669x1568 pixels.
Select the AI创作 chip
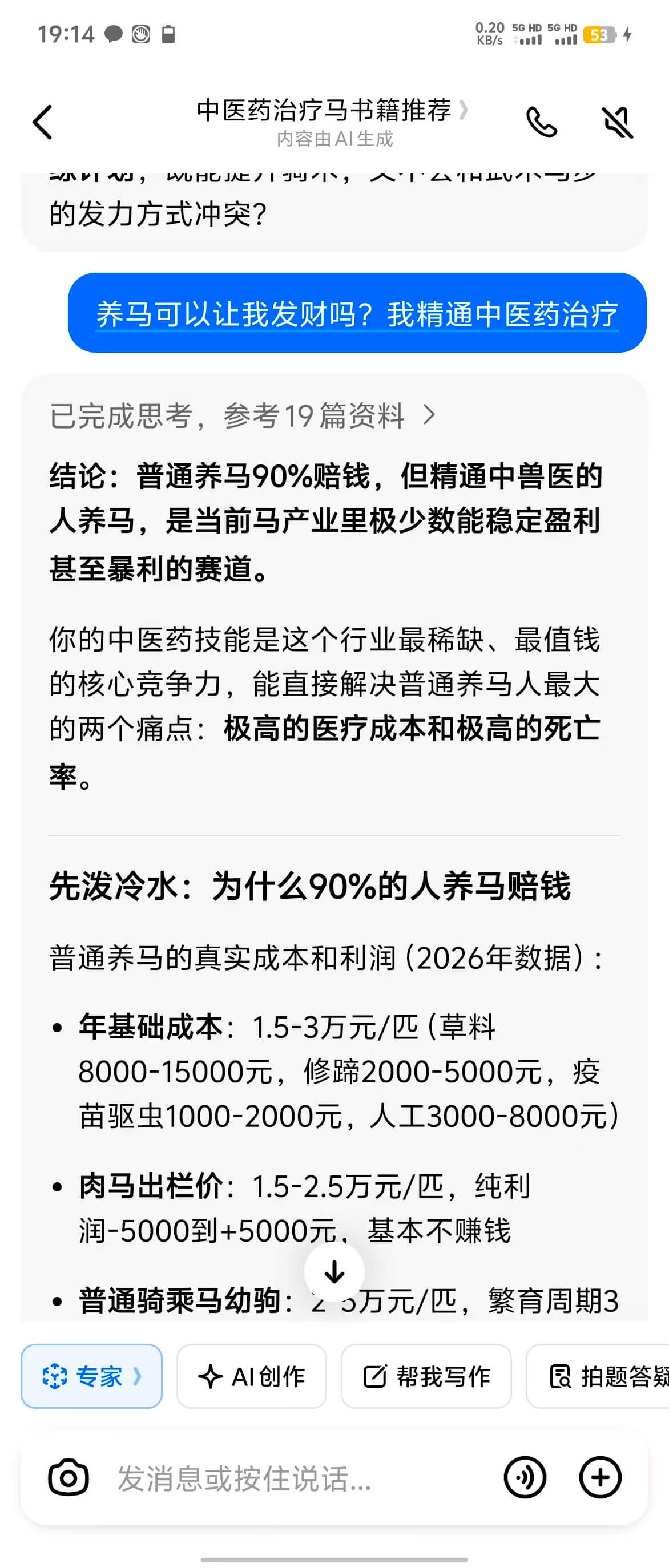point(251,1376)
